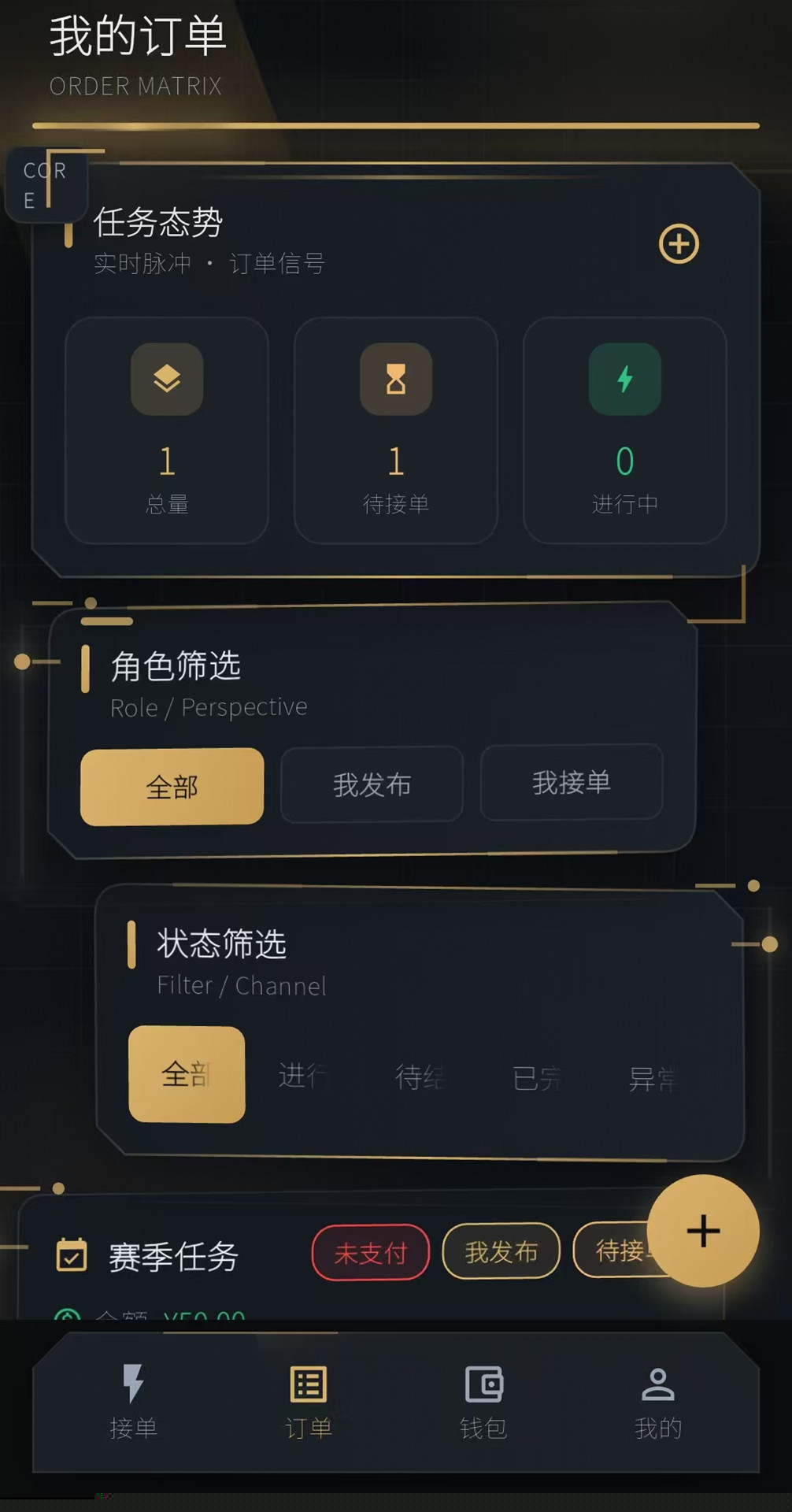Tap the plus circle icon in 任务态势
Image resolution: width=792 pixels, height=1512 pixels.
coord(679,243)
